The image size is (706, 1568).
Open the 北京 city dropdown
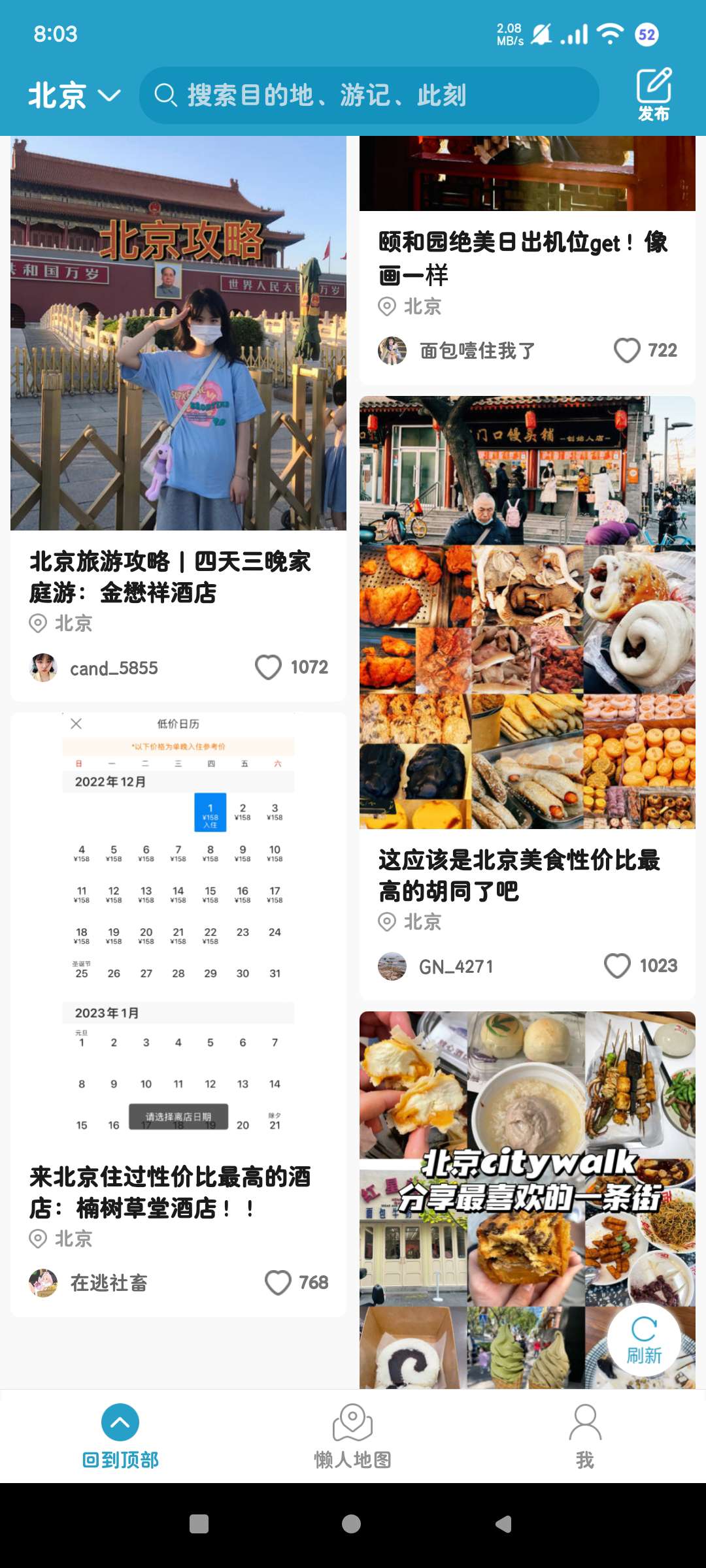pyautogui.click(x=74, y=95)
